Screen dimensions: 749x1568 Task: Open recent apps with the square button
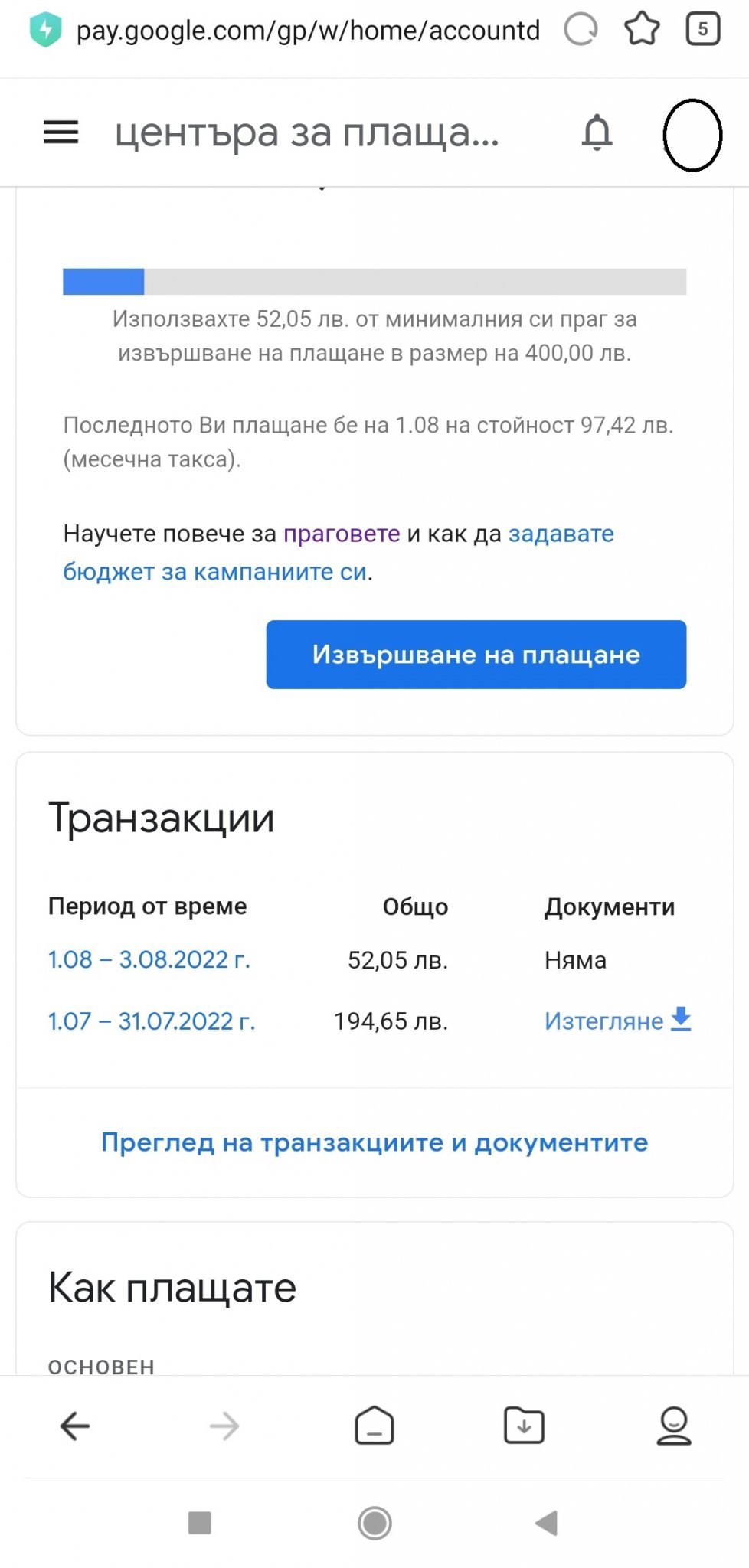pyautogui.click(x=200, y=1523)
